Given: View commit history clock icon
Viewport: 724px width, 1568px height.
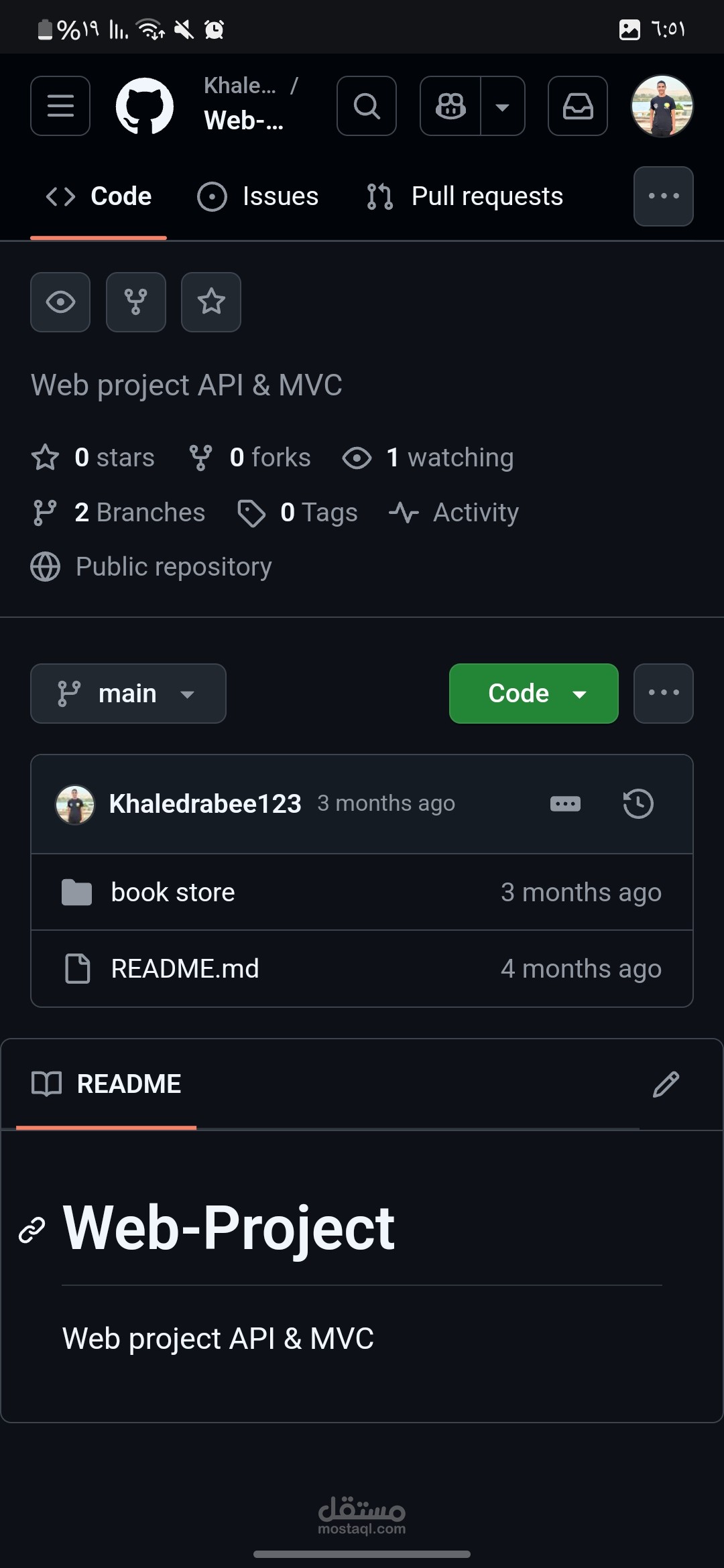Looking at the screenshot, I should pos(638,803).
